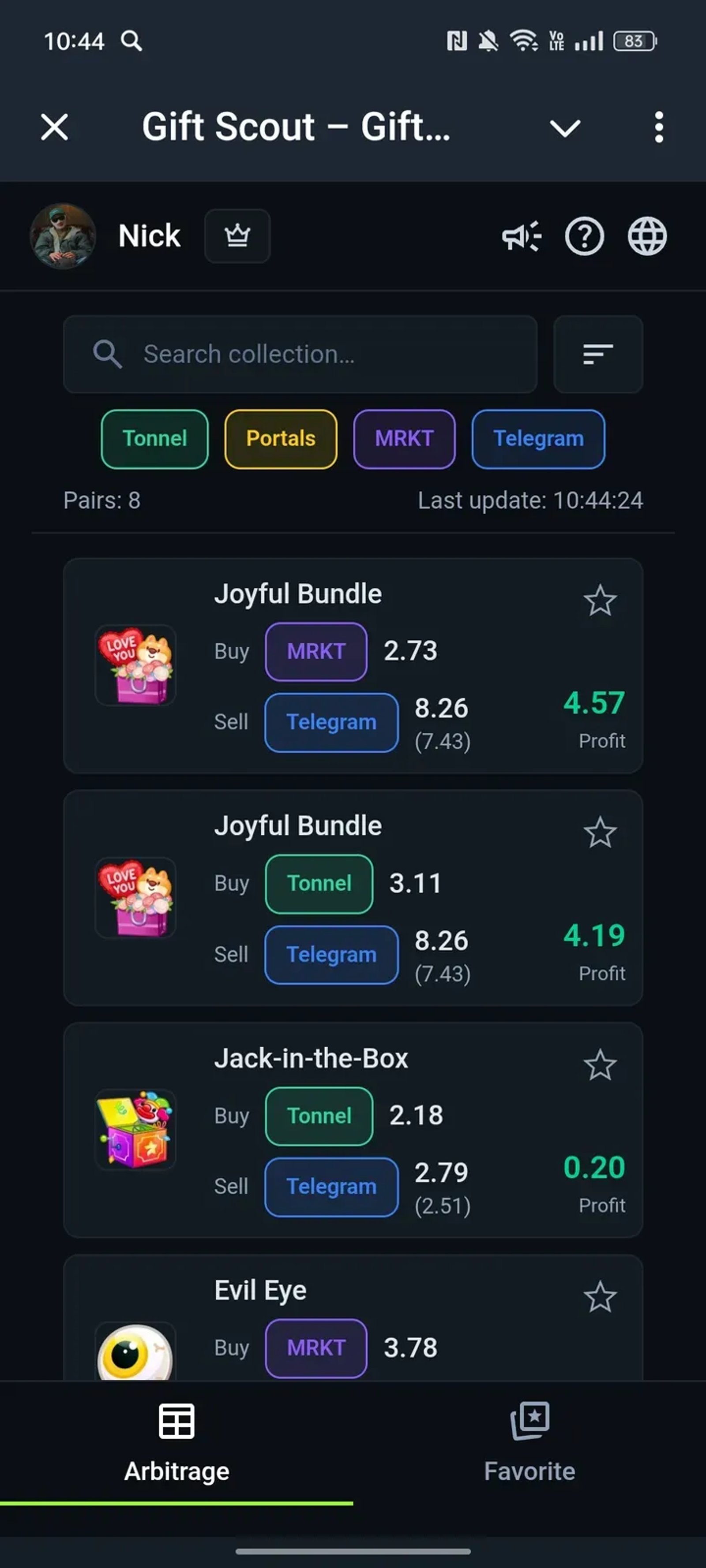The image size is (706, 1568).
Task: Click the search magnifier icon in the field
Action: tap(107, 354)
